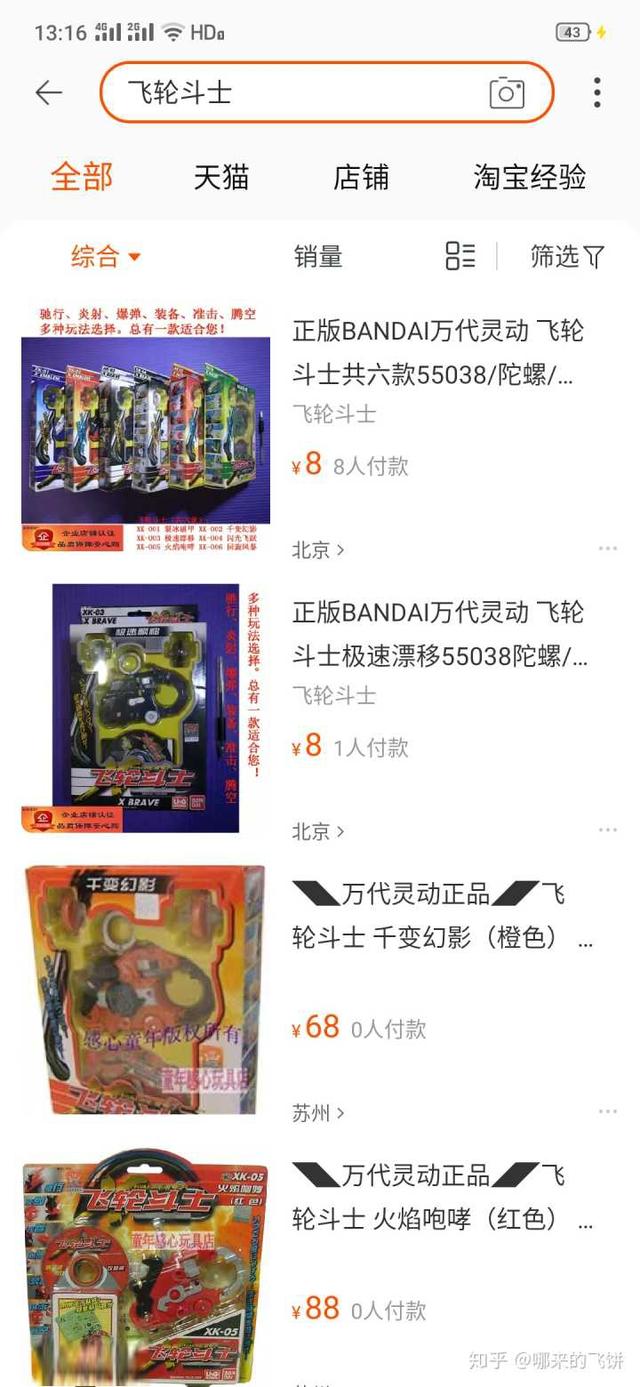640x1387 pixels.
Task: Open more options for 极速漂移 listing
Action: [x=608, y=830]
